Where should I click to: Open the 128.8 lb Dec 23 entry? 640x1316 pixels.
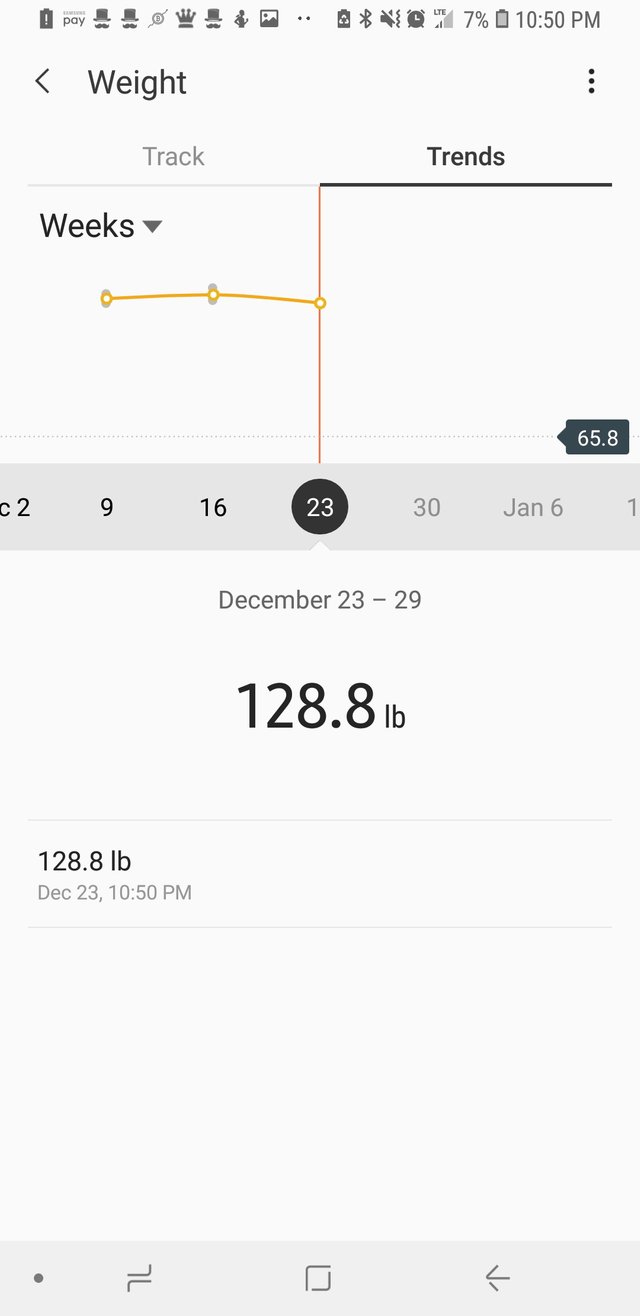coord(320,874)
